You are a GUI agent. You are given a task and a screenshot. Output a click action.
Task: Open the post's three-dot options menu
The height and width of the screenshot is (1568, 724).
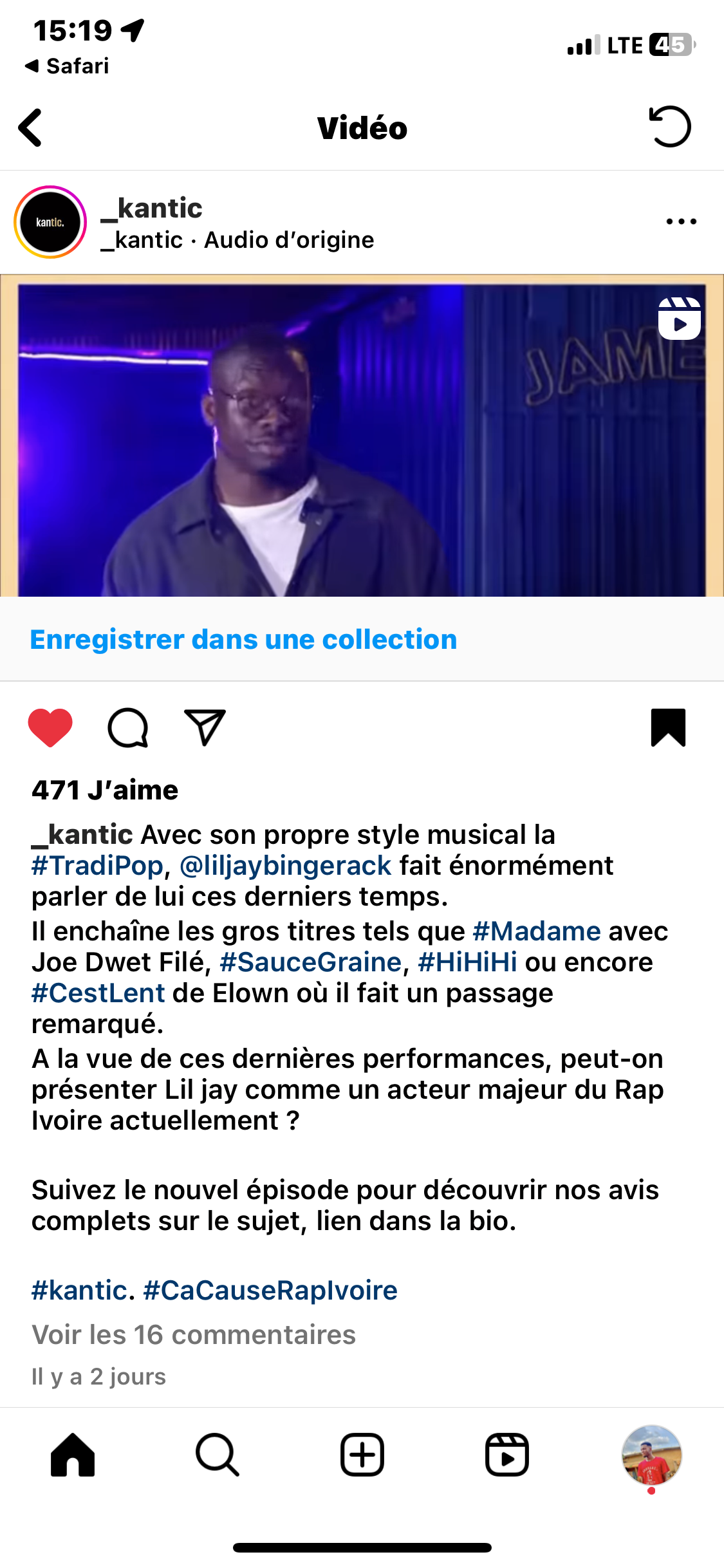pyautogui.click(x=681, y=222)
